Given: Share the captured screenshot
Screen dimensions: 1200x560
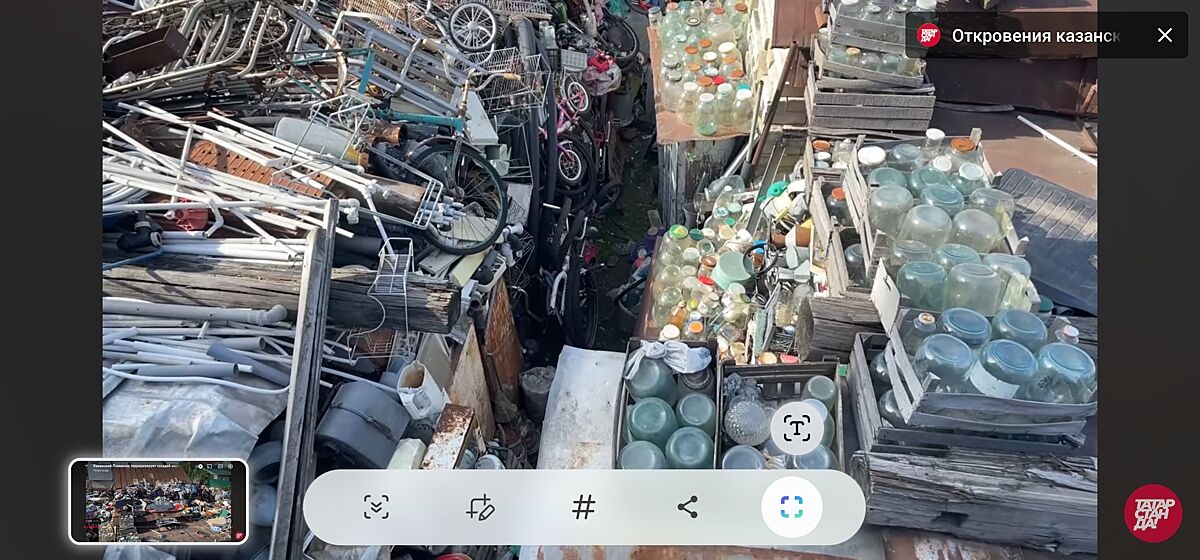Looking at the screenshot, I should (688, 507).
